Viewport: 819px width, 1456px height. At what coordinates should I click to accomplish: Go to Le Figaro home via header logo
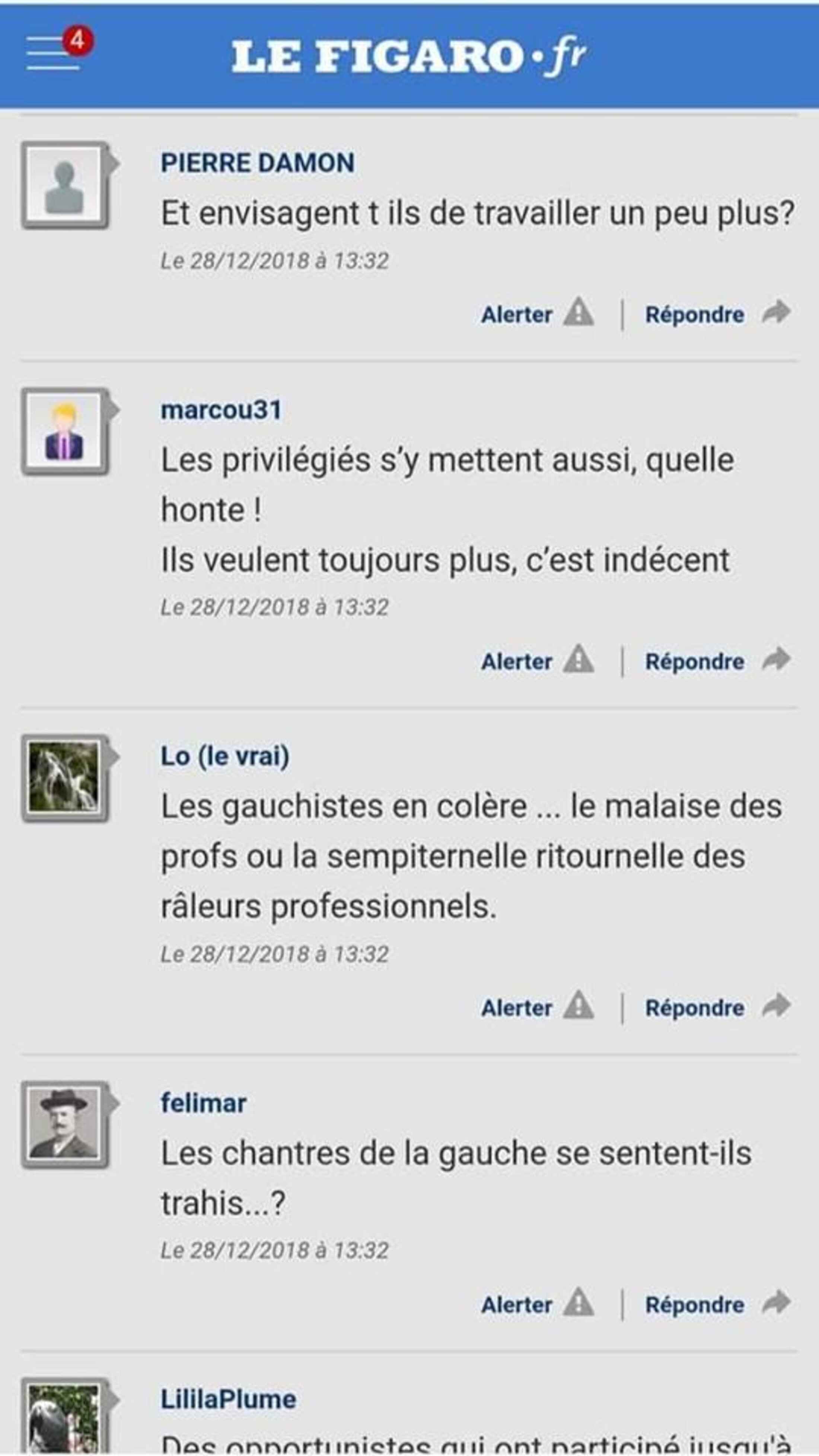408,56
